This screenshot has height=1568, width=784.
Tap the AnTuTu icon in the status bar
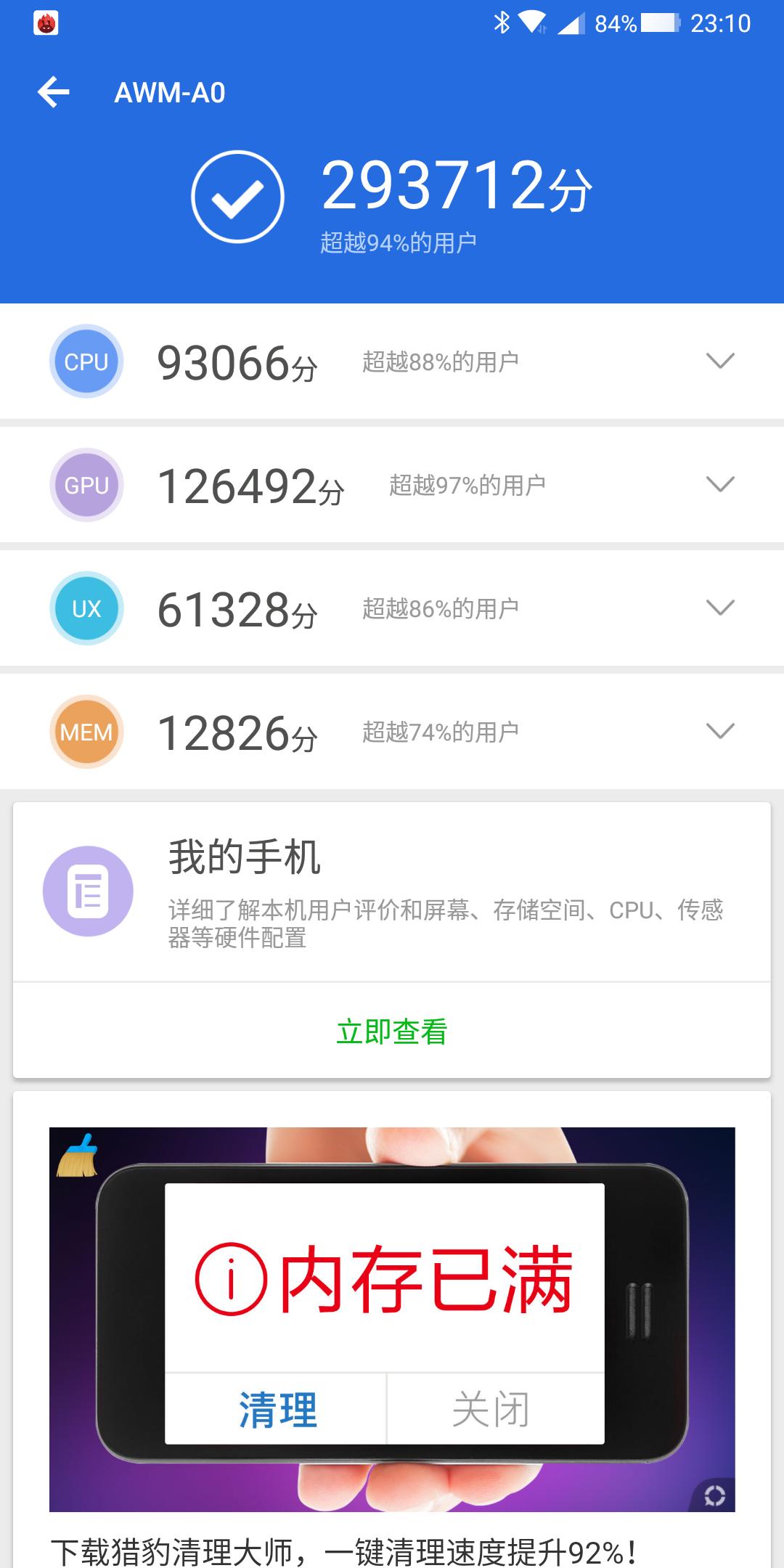[x=46, y=22]
